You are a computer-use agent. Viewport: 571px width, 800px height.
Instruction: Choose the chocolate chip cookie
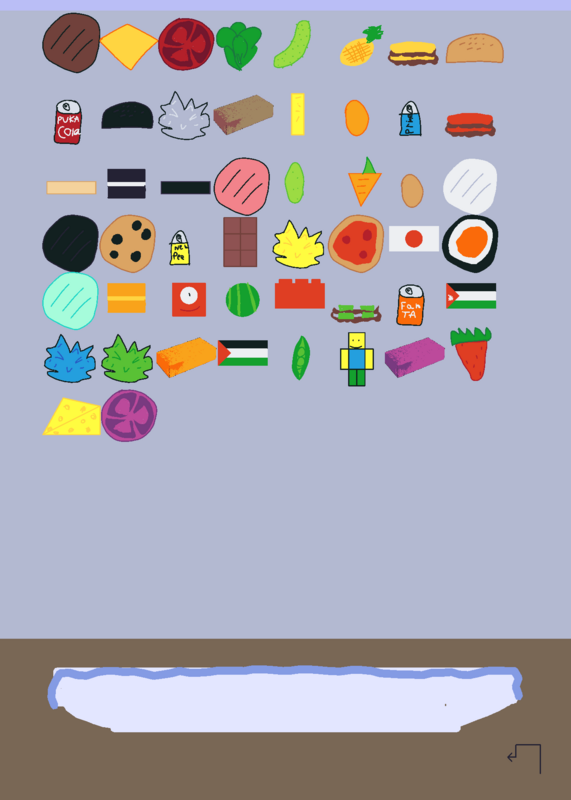(128, 243)
